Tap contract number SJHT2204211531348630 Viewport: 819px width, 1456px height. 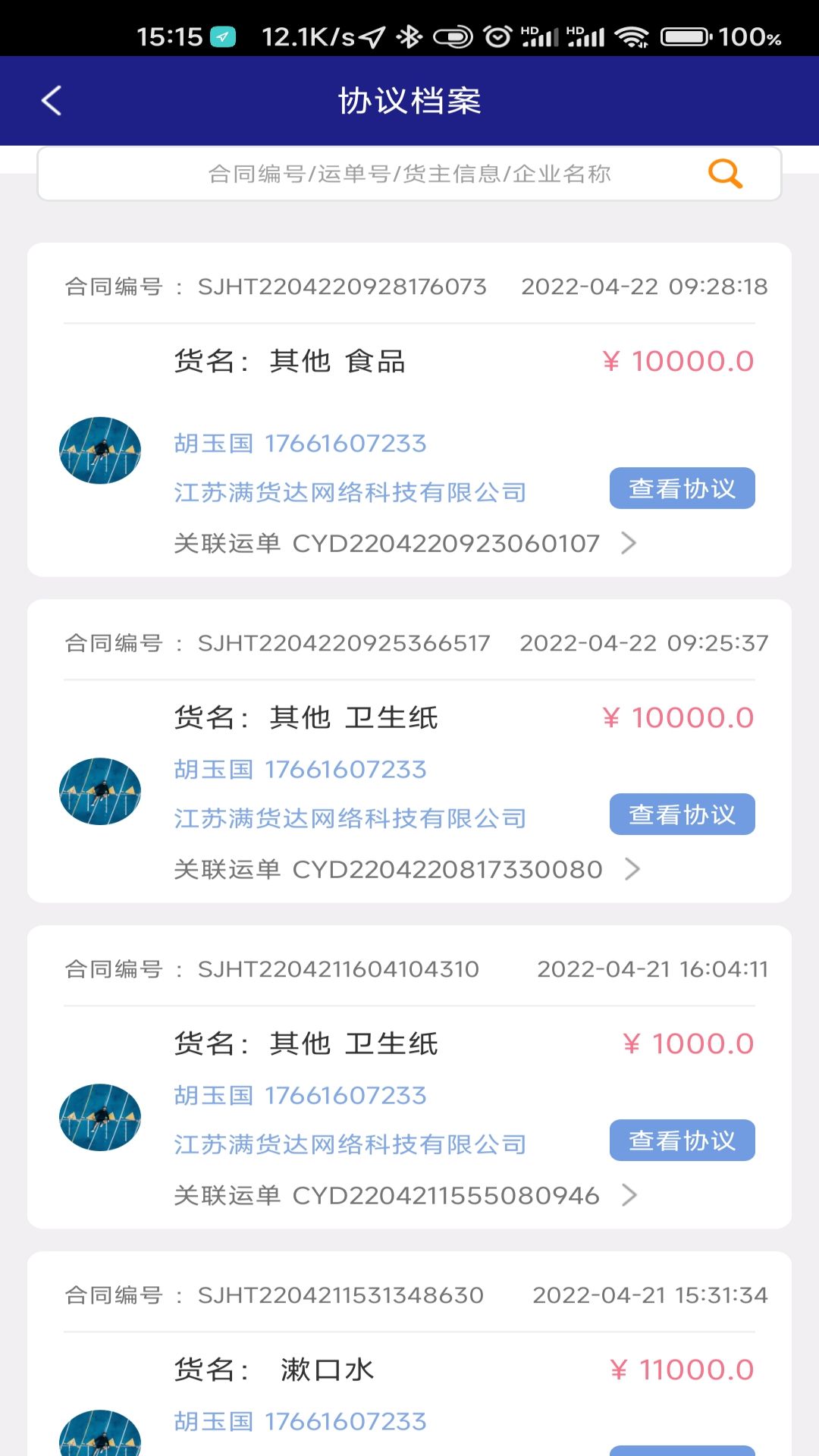pyautogui.click(x=340, y=1295)
